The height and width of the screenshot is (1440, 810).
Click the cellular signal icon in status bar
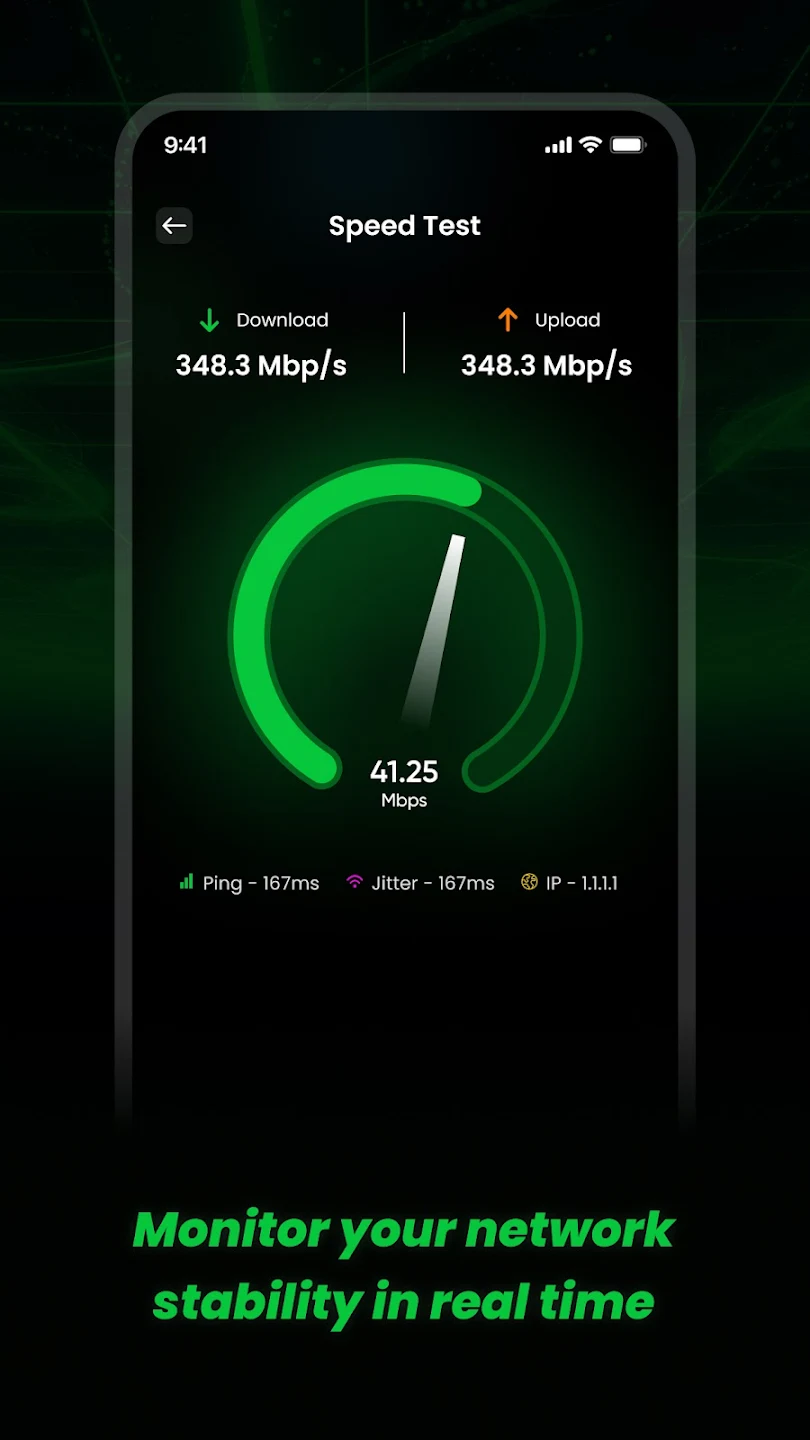point(558,144)
